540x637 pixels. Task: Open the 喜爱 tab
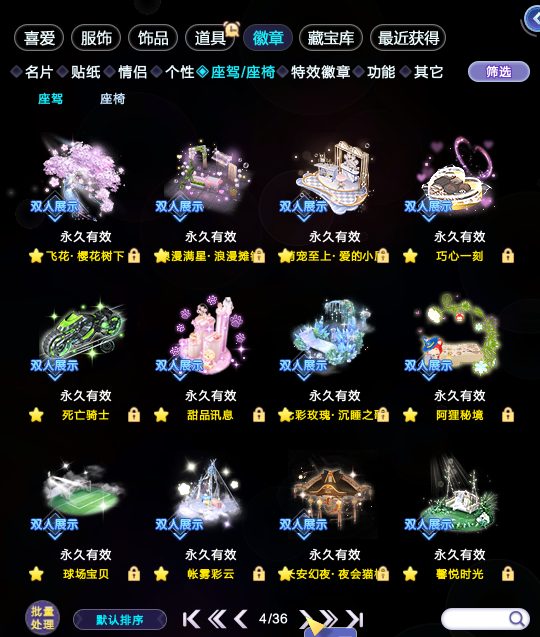pyautogui.click(x=39, y=38)
